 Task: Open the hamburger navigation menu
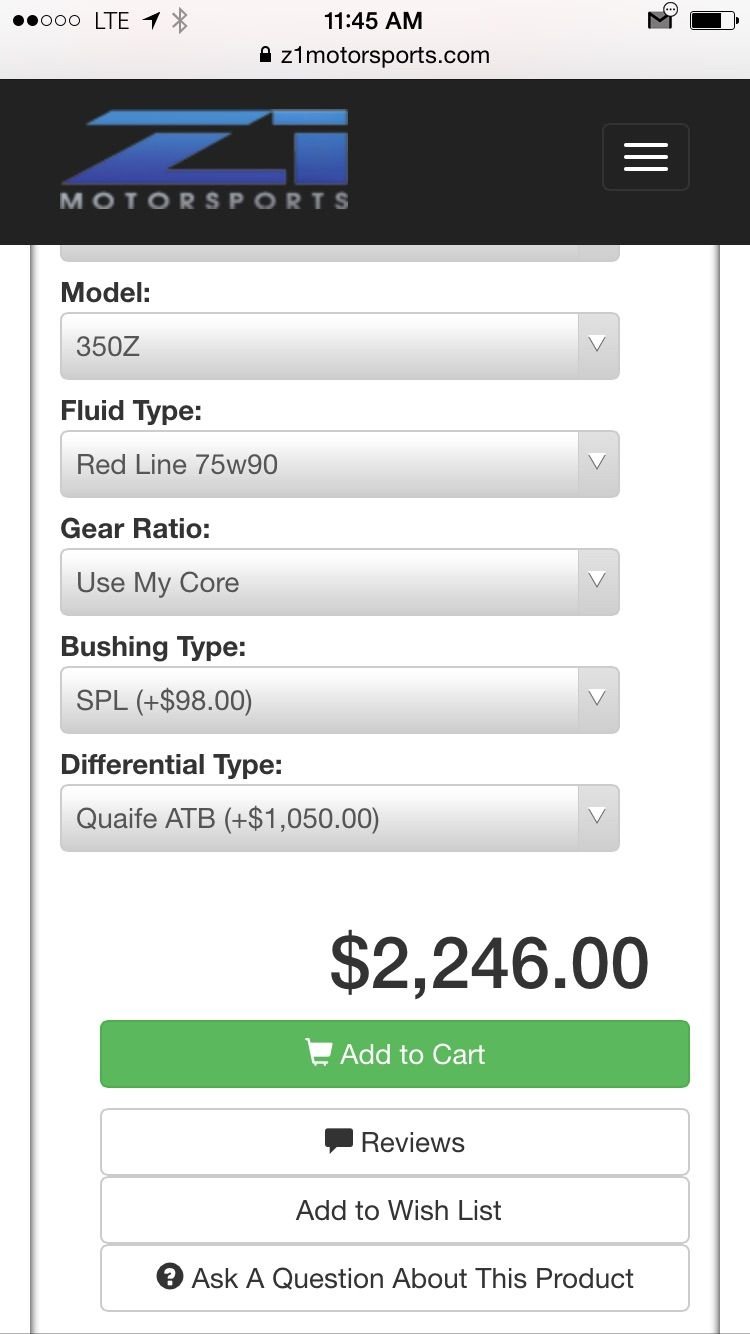click(x=645, y=157)
